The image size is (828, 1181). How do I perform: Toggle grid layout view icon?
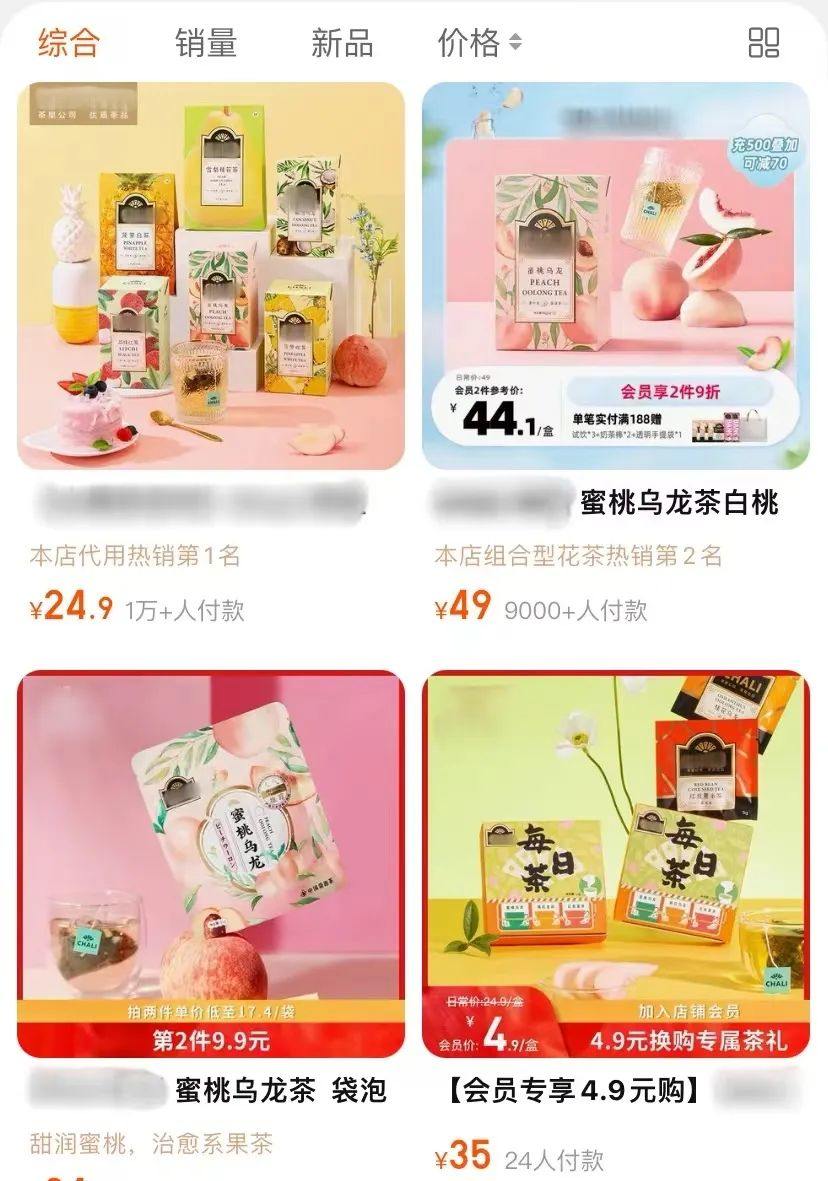coord(764,42)
